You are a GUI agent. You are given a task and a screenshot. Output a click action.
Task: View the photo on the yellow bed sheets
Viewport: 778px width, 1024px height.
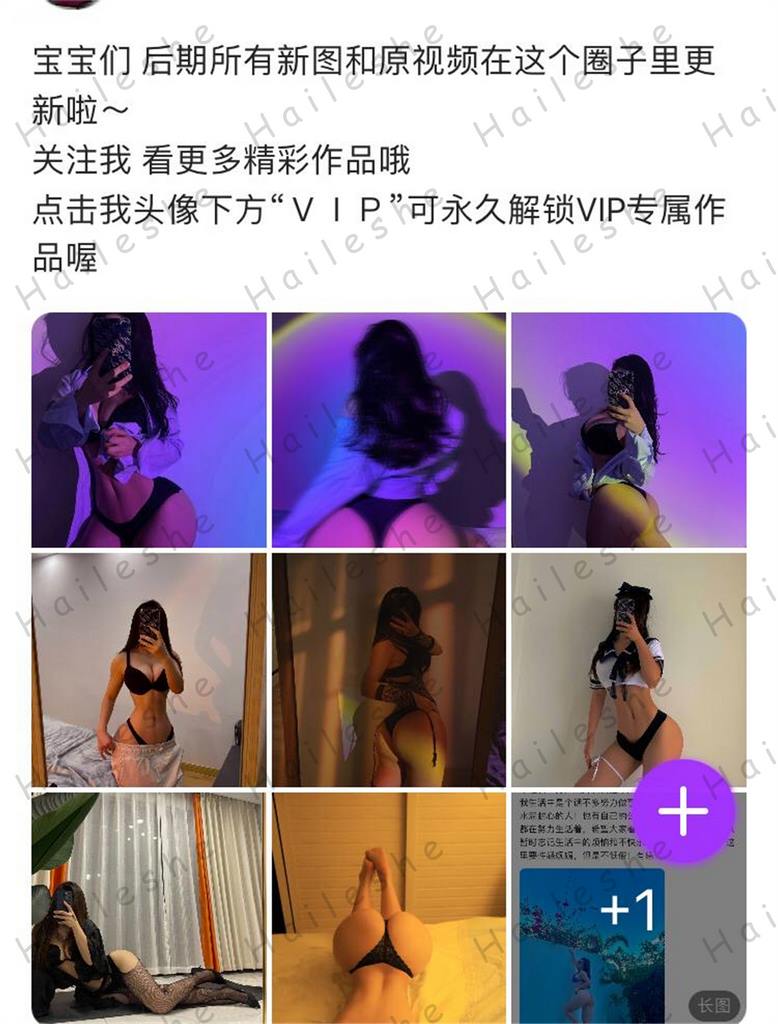click(389, 906)
